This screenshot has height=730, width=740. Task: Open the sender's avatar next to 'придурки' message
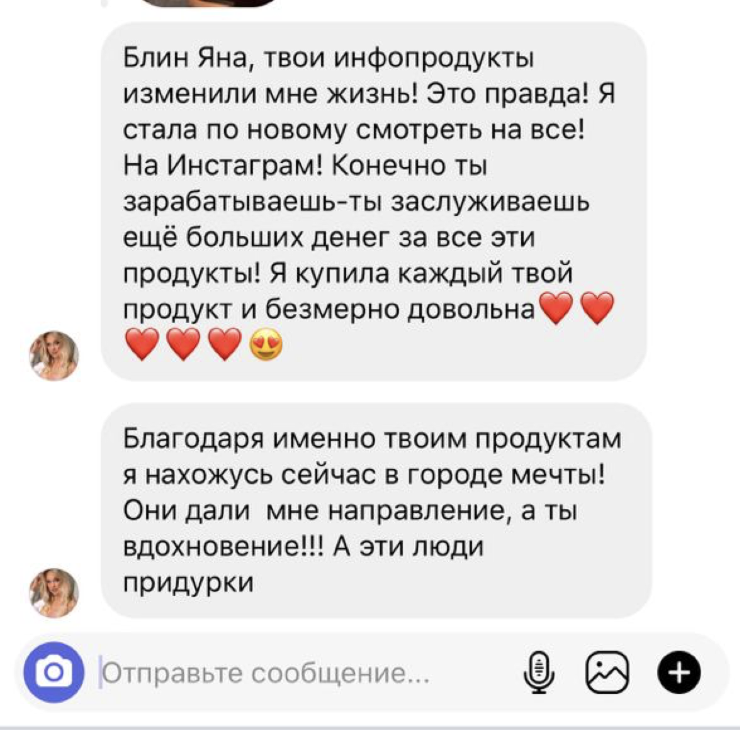tap(54, 592)
